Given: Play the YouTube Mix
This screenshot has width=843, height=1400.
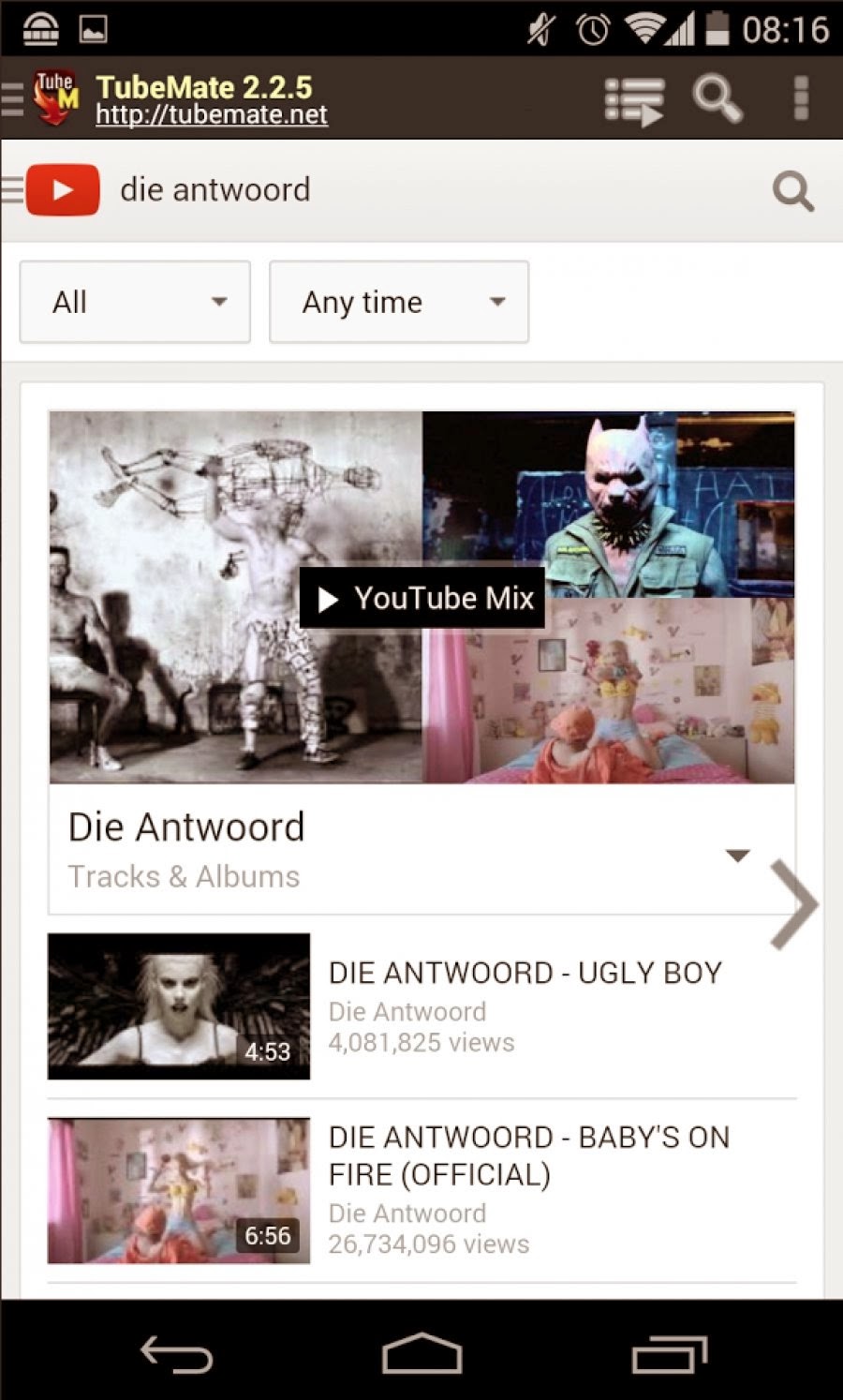Looking at the screenshot, I should click(422, 598).
